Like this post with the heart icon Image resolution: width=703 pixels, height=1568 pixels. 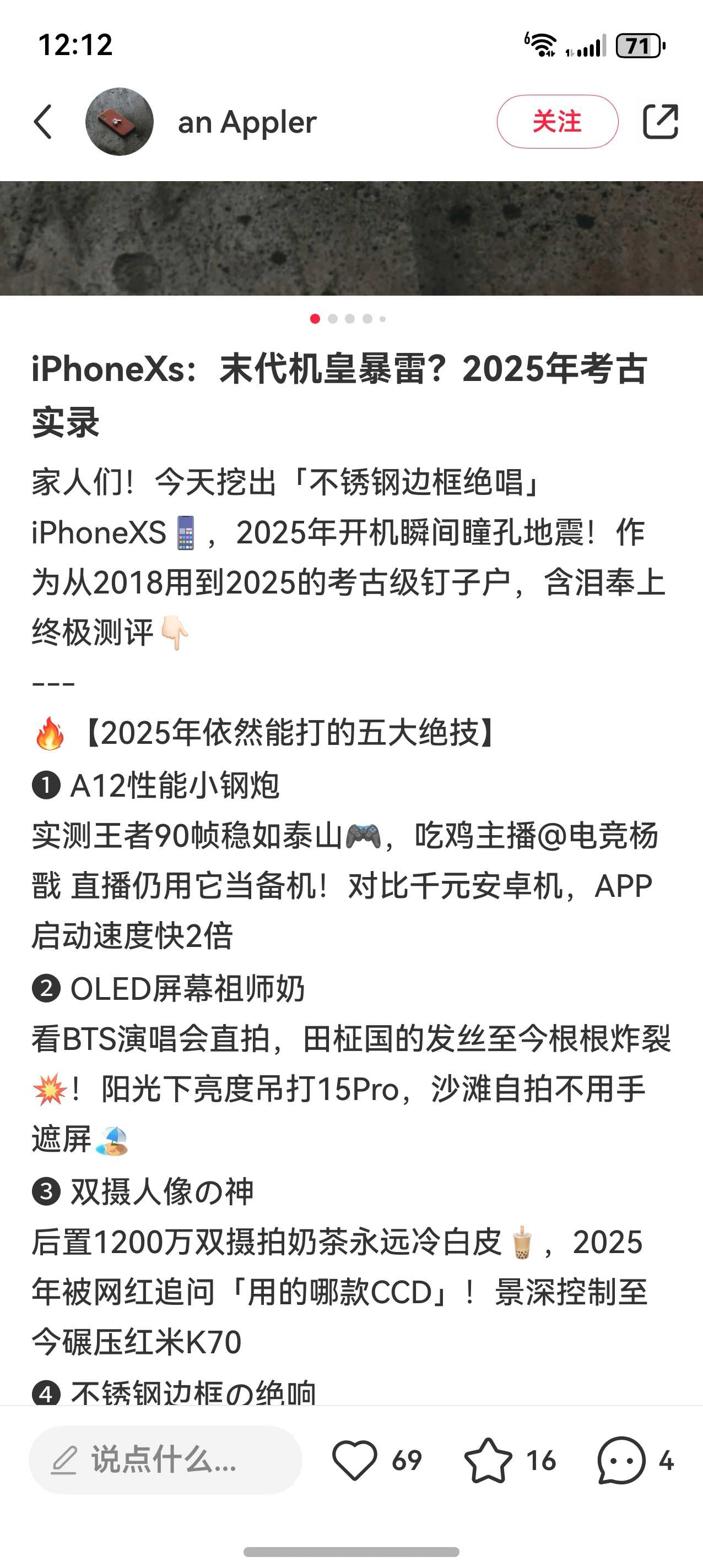[x=355, y=1460]
